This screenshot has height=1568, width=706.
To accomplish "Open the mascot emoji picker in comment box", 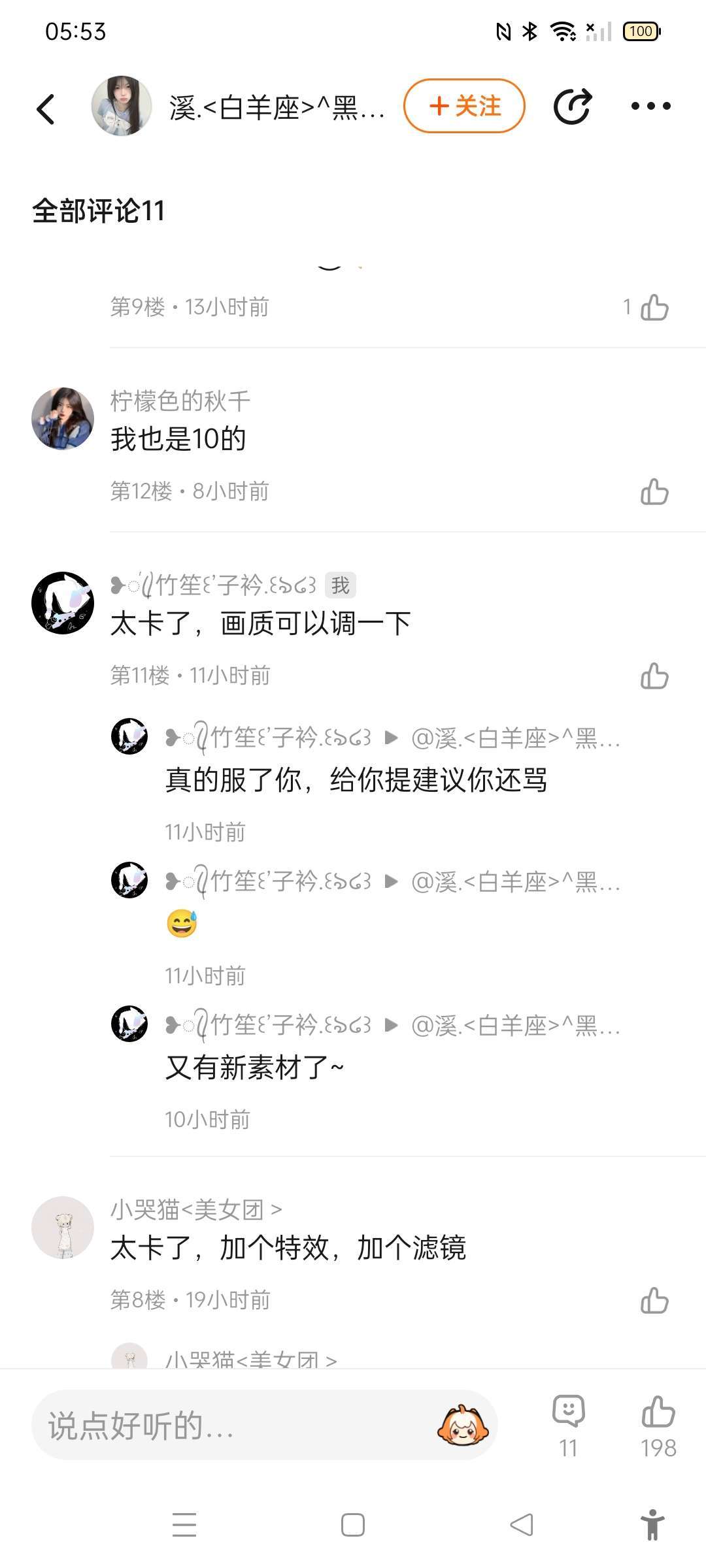I will (x=463, y=1425).
